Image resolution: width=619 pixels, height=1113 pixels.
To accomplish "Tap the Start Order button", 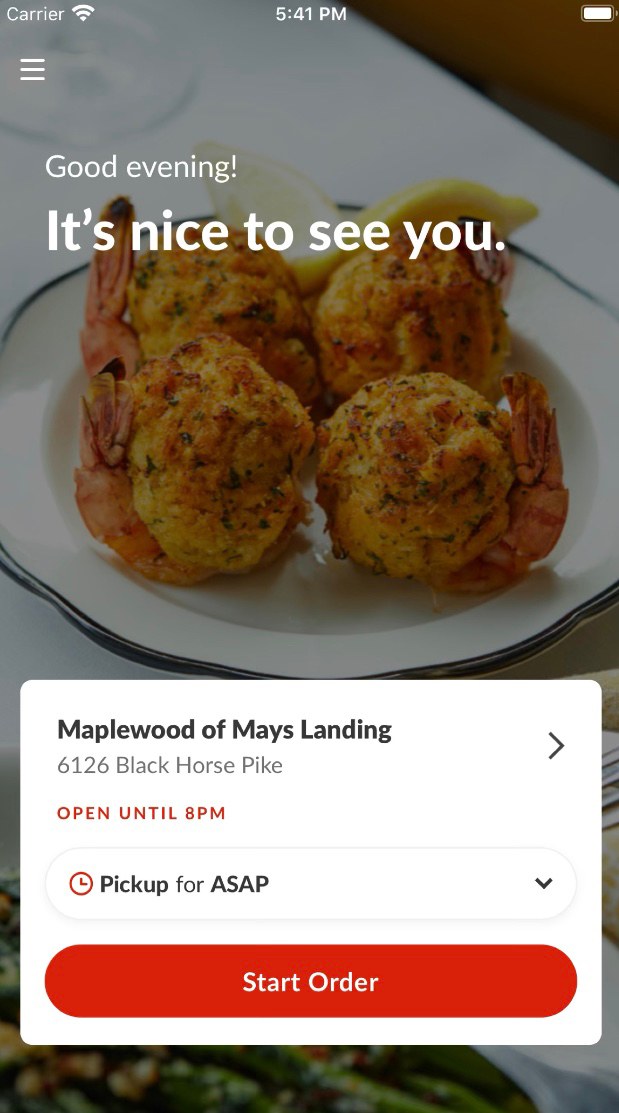I will click(x=310, y=981).
